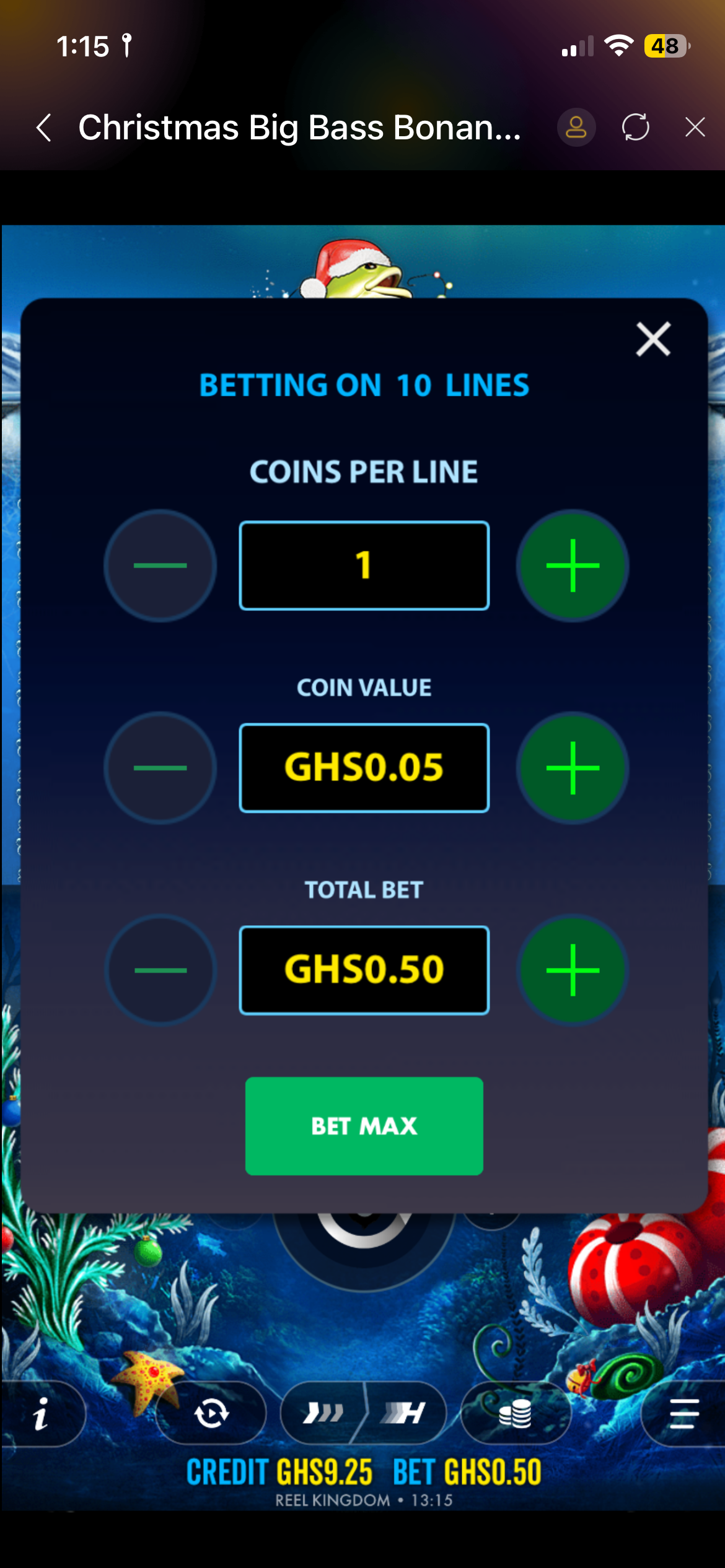Decrease the total bet
The height and width of the screenshot is (1568, 725).
pyautogui.click(x=160, y=970)
